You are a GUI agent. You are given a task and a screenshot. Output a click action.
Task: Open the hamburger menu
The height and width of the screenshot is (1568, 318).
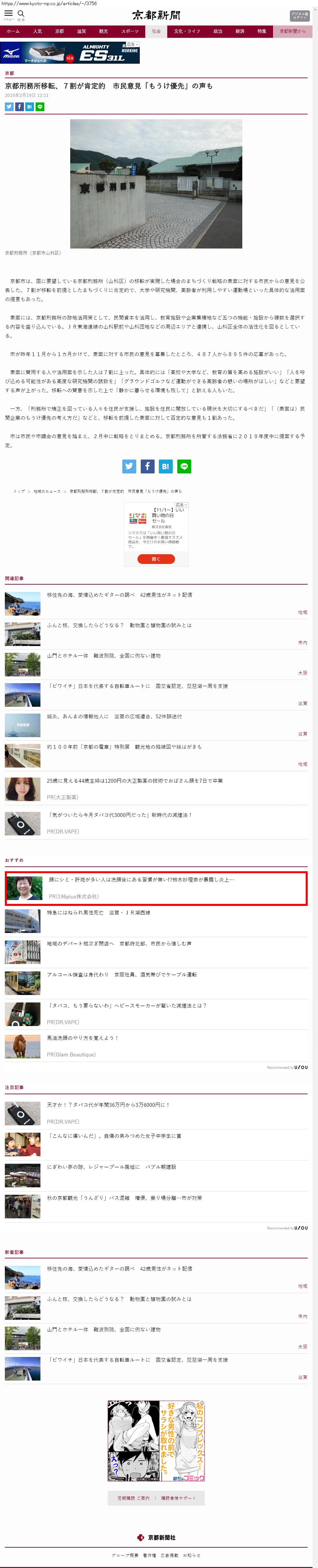coord(8,13)
